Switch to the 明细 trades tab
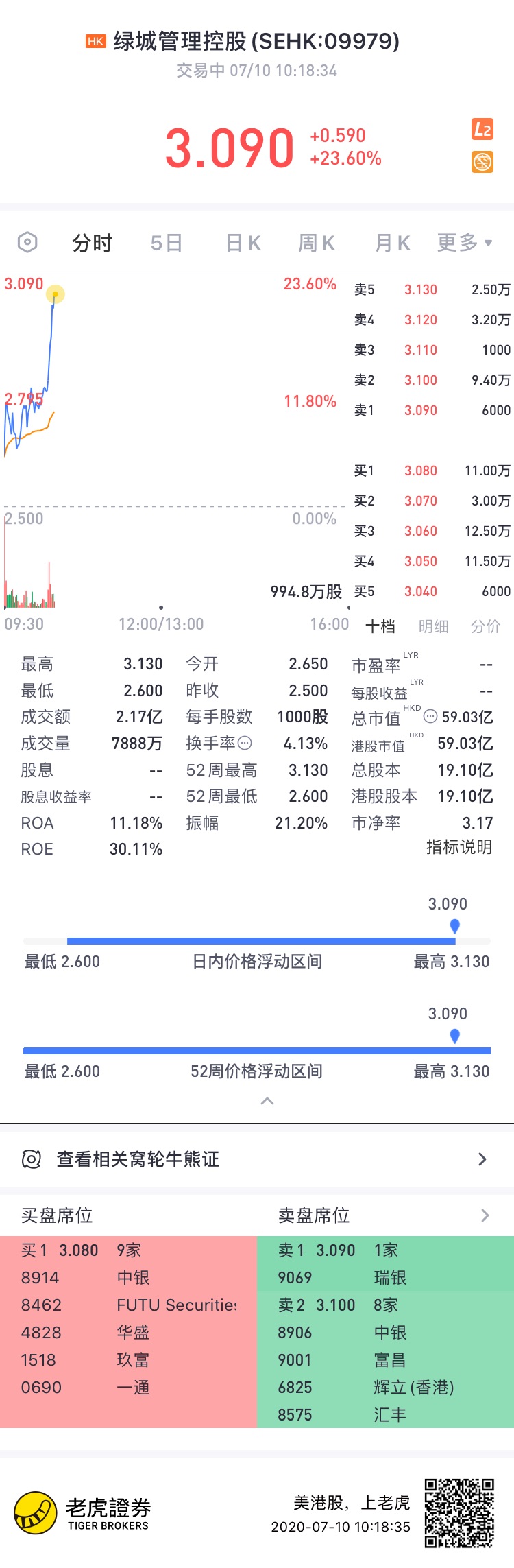This screenshot has width=514, height=1568. [433, 626]
